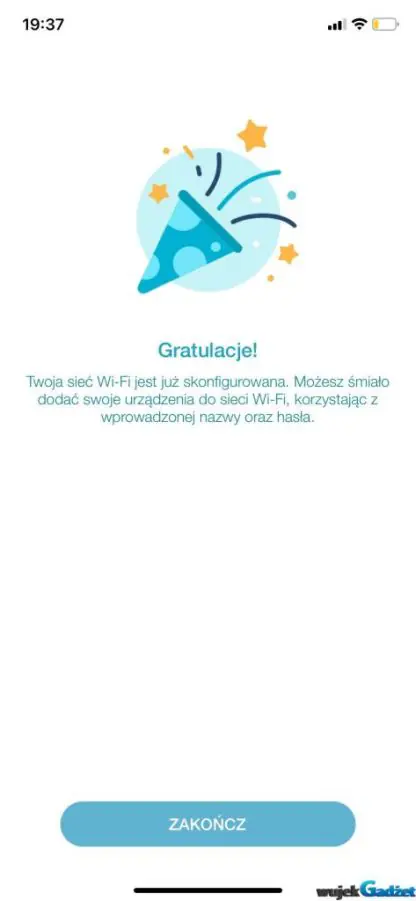This screenshot has width=416, height=901.
Task: Tap the ZAKOŃCZ button to finish setup
Action: pyautogui.click(x=207, y=824)
